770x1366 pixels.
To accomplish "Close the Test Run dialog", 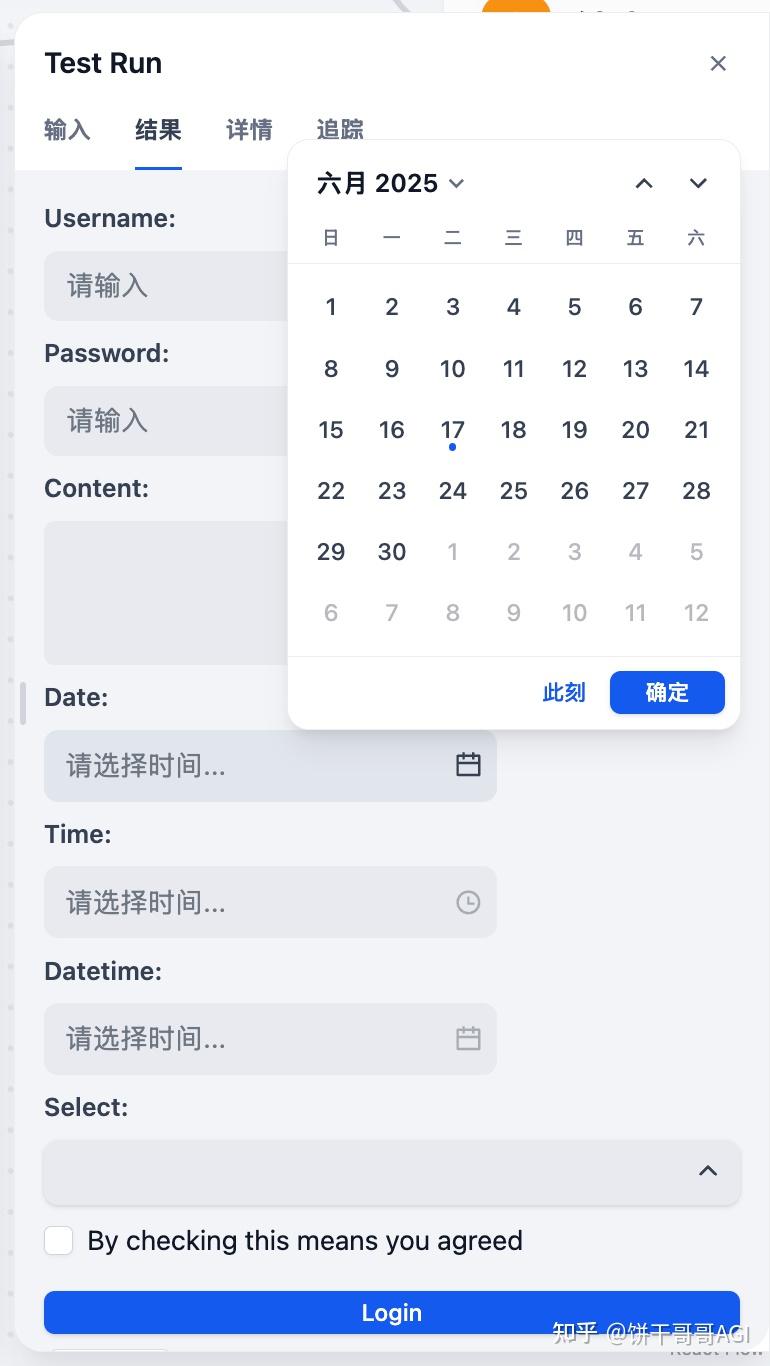I will tap(718, 63).
